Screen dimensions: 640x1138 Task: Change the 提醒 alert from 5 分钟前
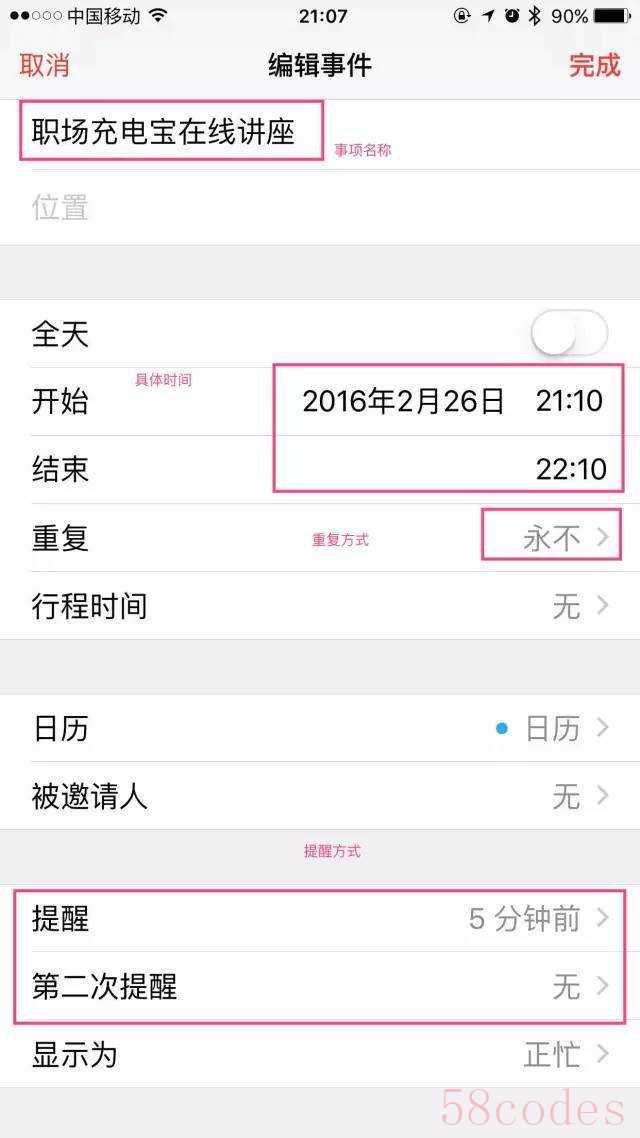pyautogui.click(x=320, y=919)
